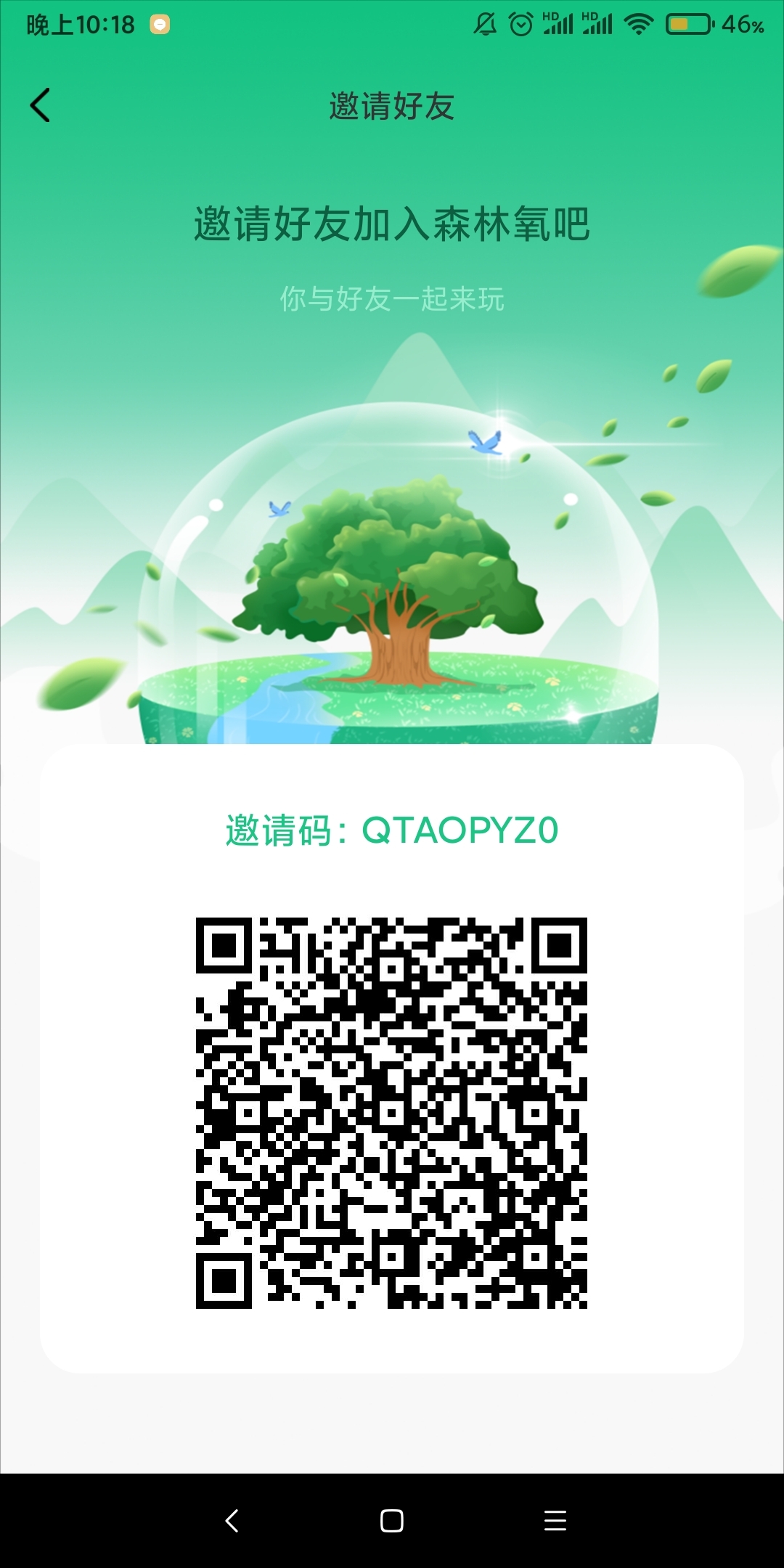
Task: Select the muted notifications icon
Action: point(483,24)
